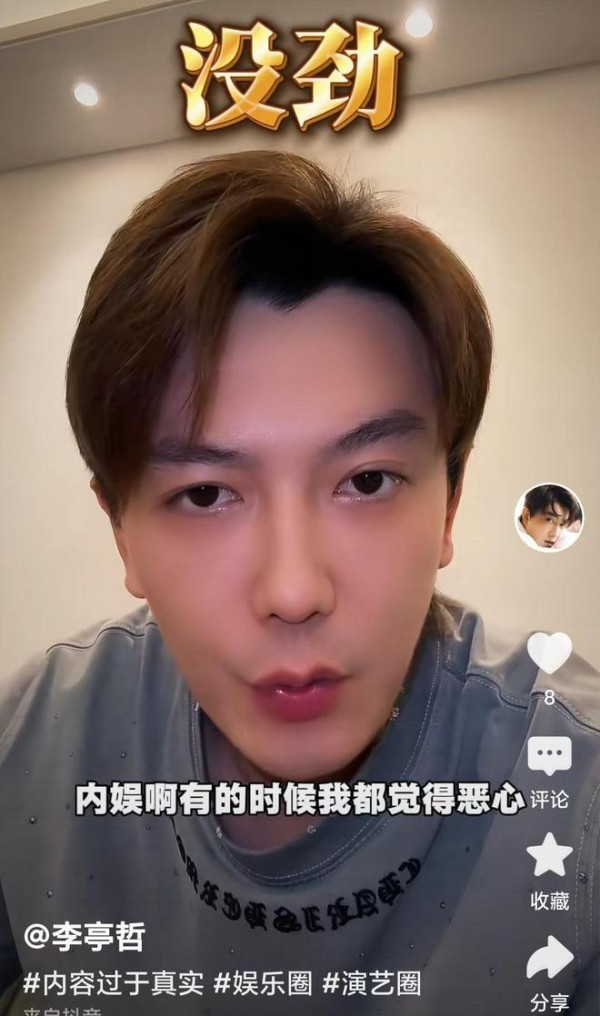The image size is (600, 1016).
Task: Open the 评论 comments
Action: (x=549, y=757)
